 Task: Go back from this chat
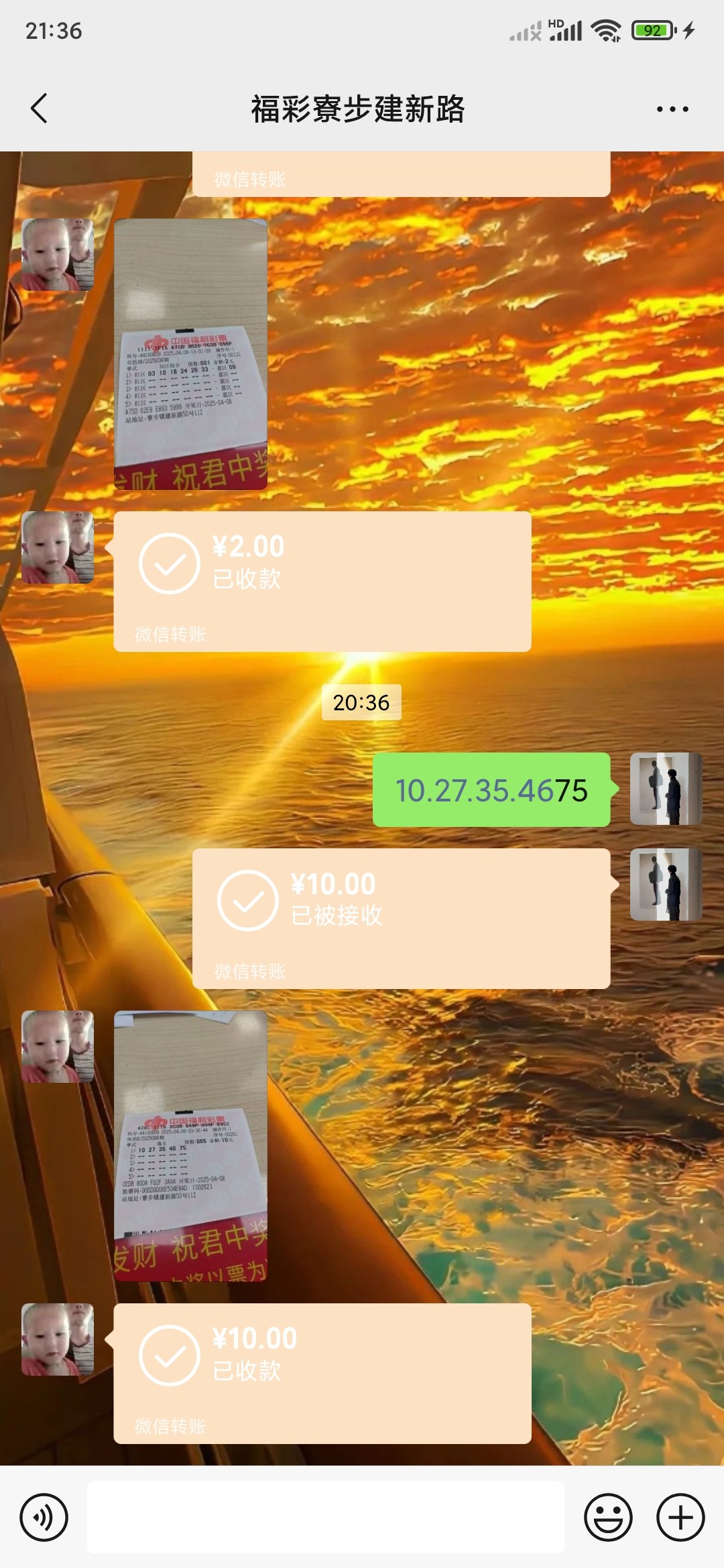click(x=39, y=109)
